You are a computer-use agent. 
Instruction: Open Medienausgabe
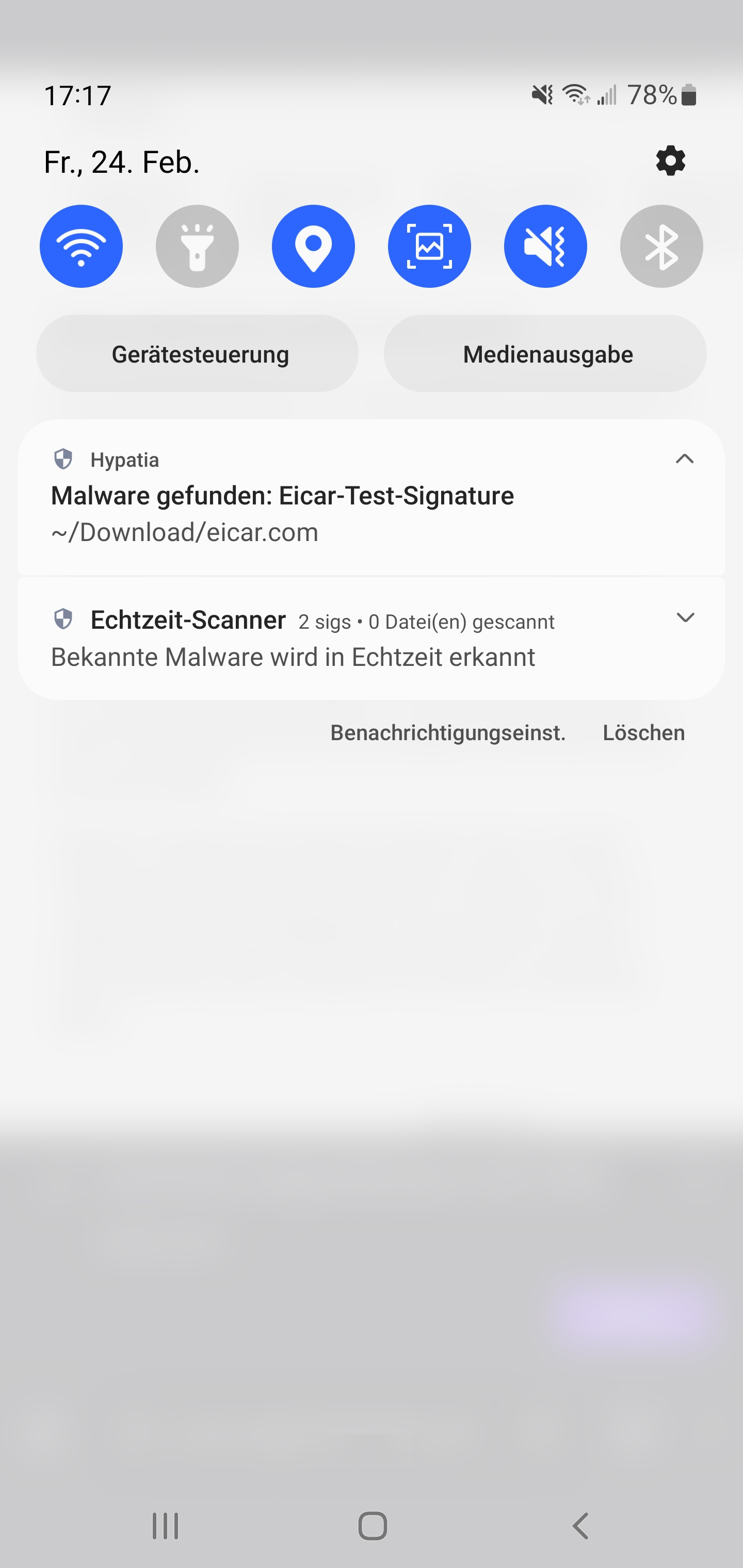point(545,354)
